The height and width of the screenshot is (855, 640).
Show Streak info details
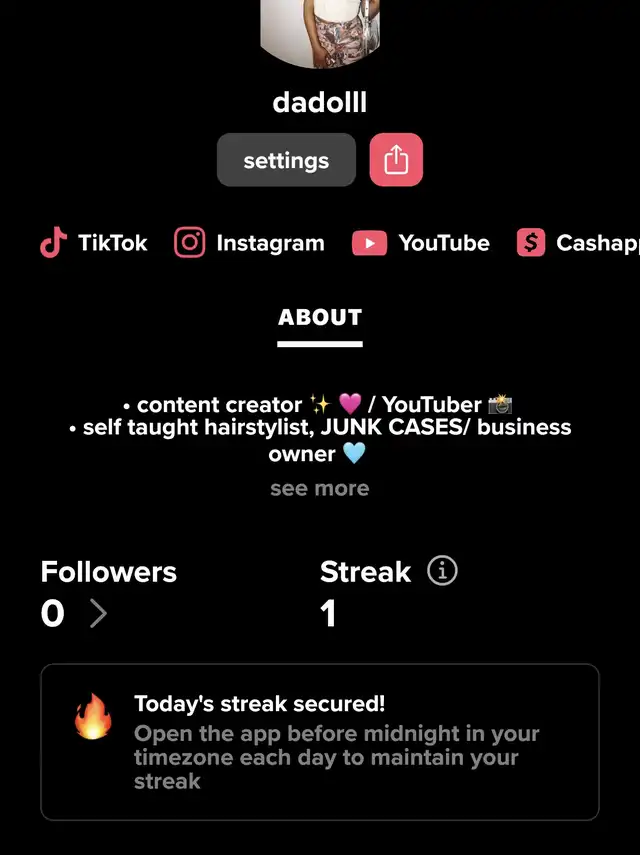[442, 571]
